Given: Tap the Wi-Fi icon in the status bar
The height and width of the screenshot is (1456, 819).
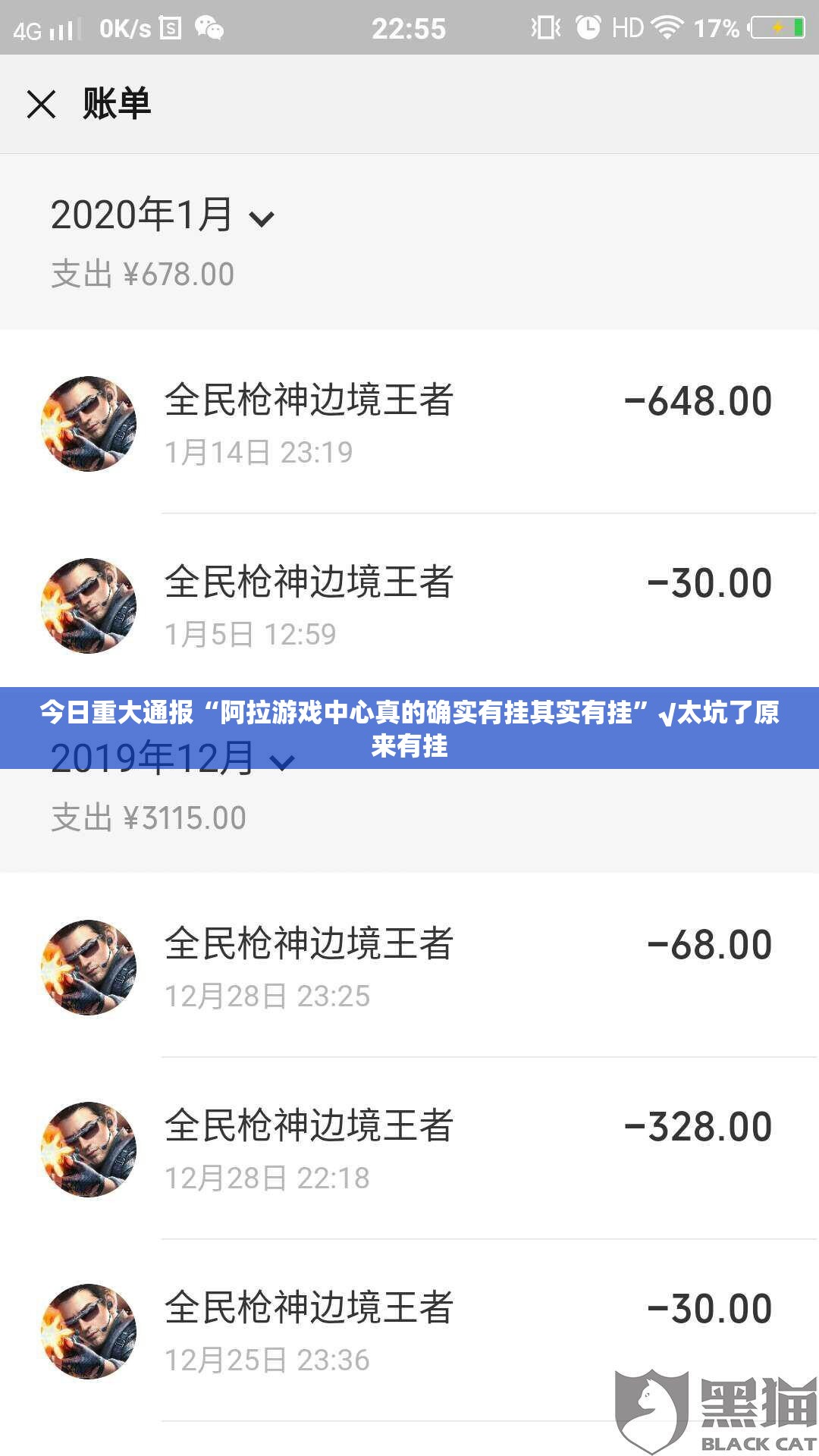Looking at the screenshot, I should pos(667,27).
